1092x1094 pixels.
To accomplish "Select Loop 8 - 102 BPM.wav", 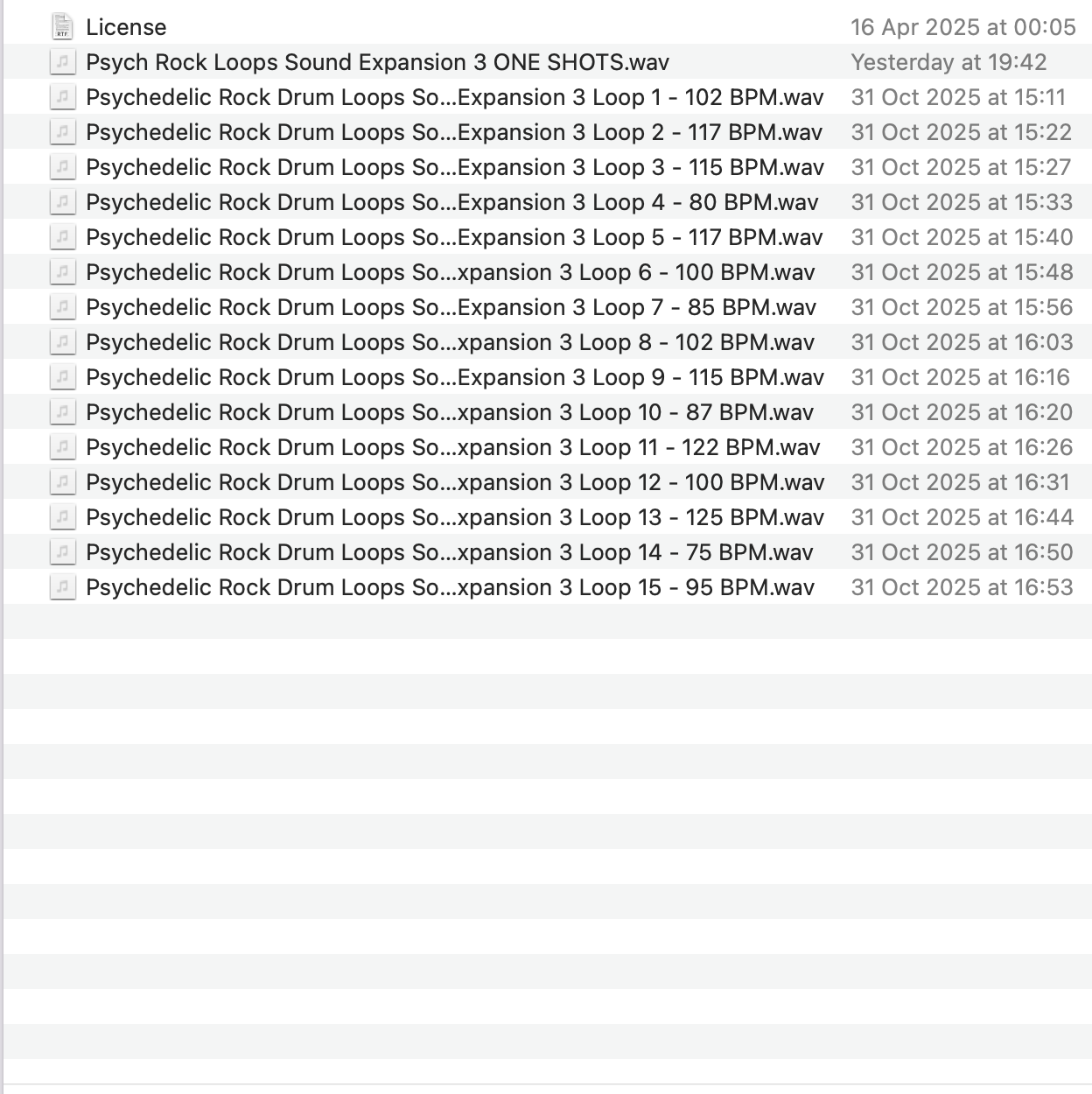I will 450,342.
